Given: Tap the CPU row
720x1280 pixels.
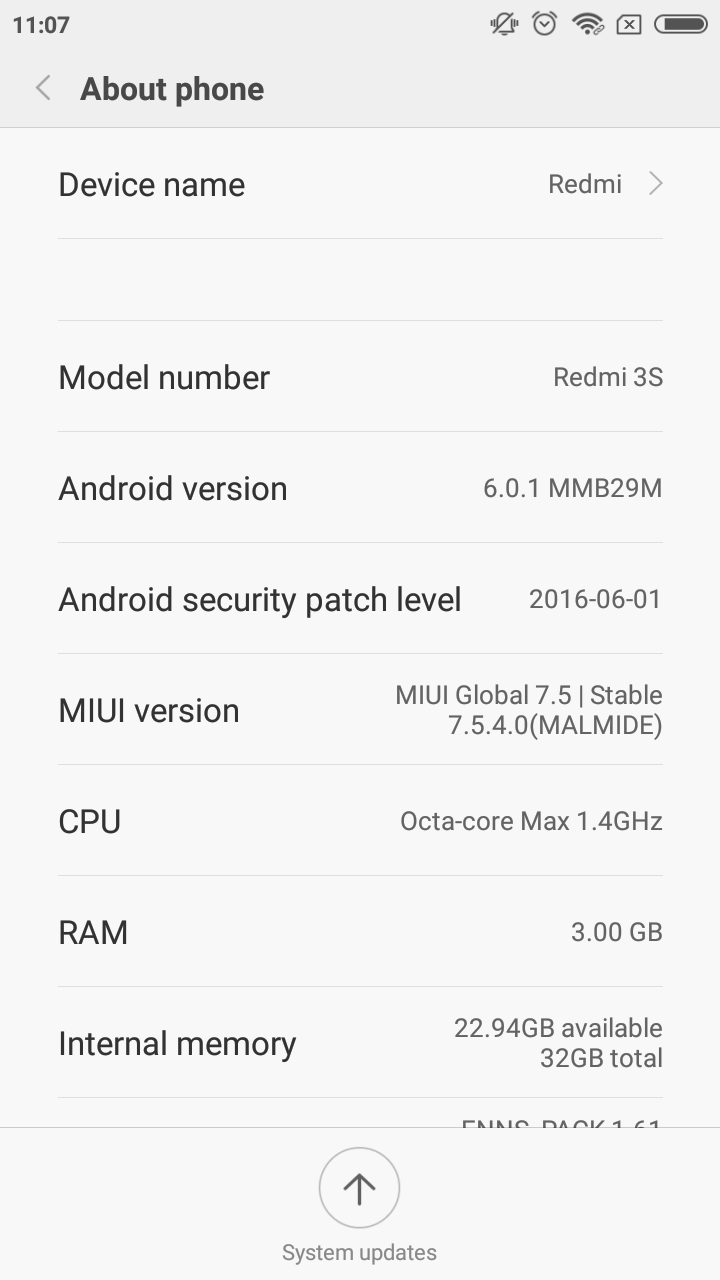Looking at the screenshot, I should (360, 821).
